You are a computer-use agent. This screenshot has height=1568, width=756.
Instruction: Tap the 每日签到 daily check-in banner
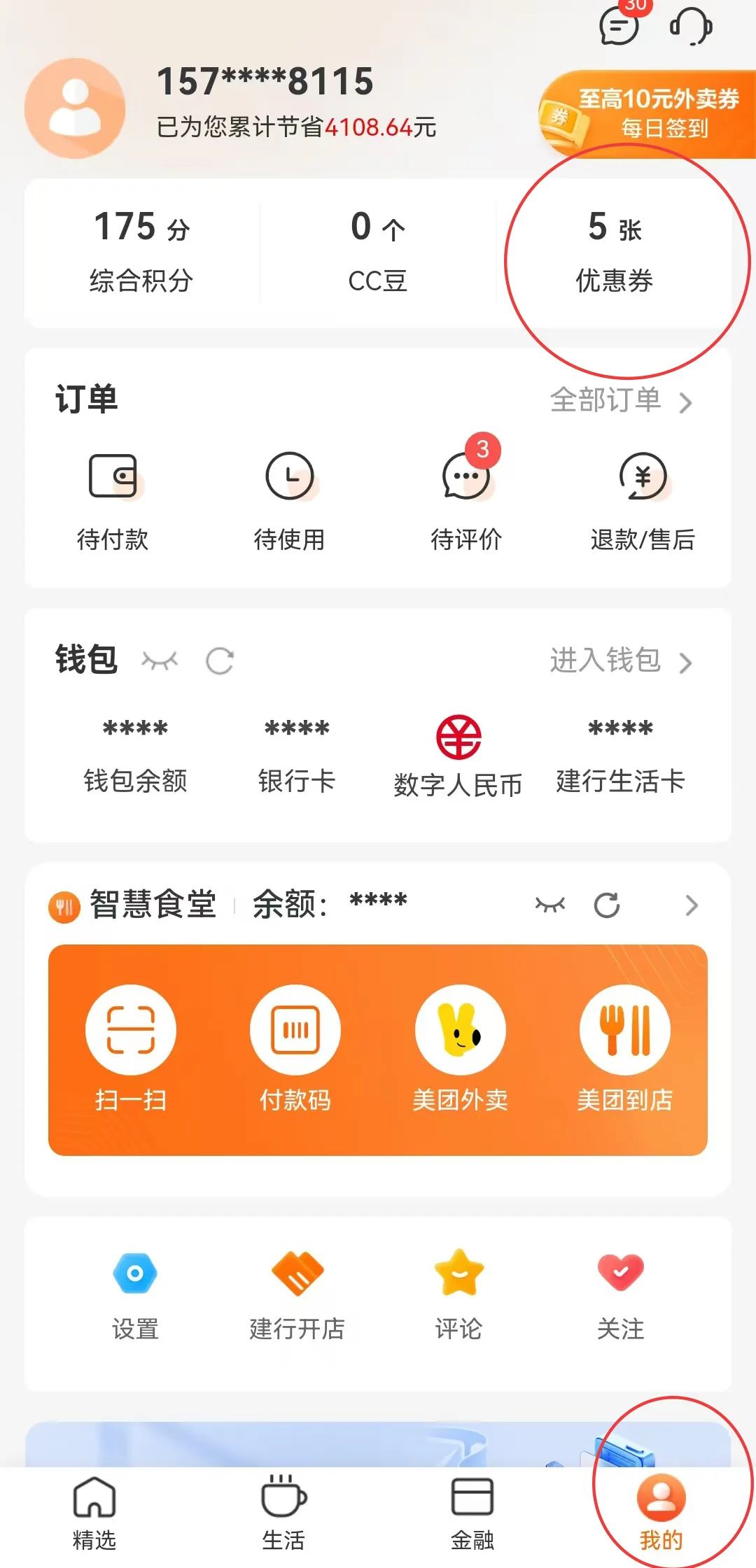647,114
